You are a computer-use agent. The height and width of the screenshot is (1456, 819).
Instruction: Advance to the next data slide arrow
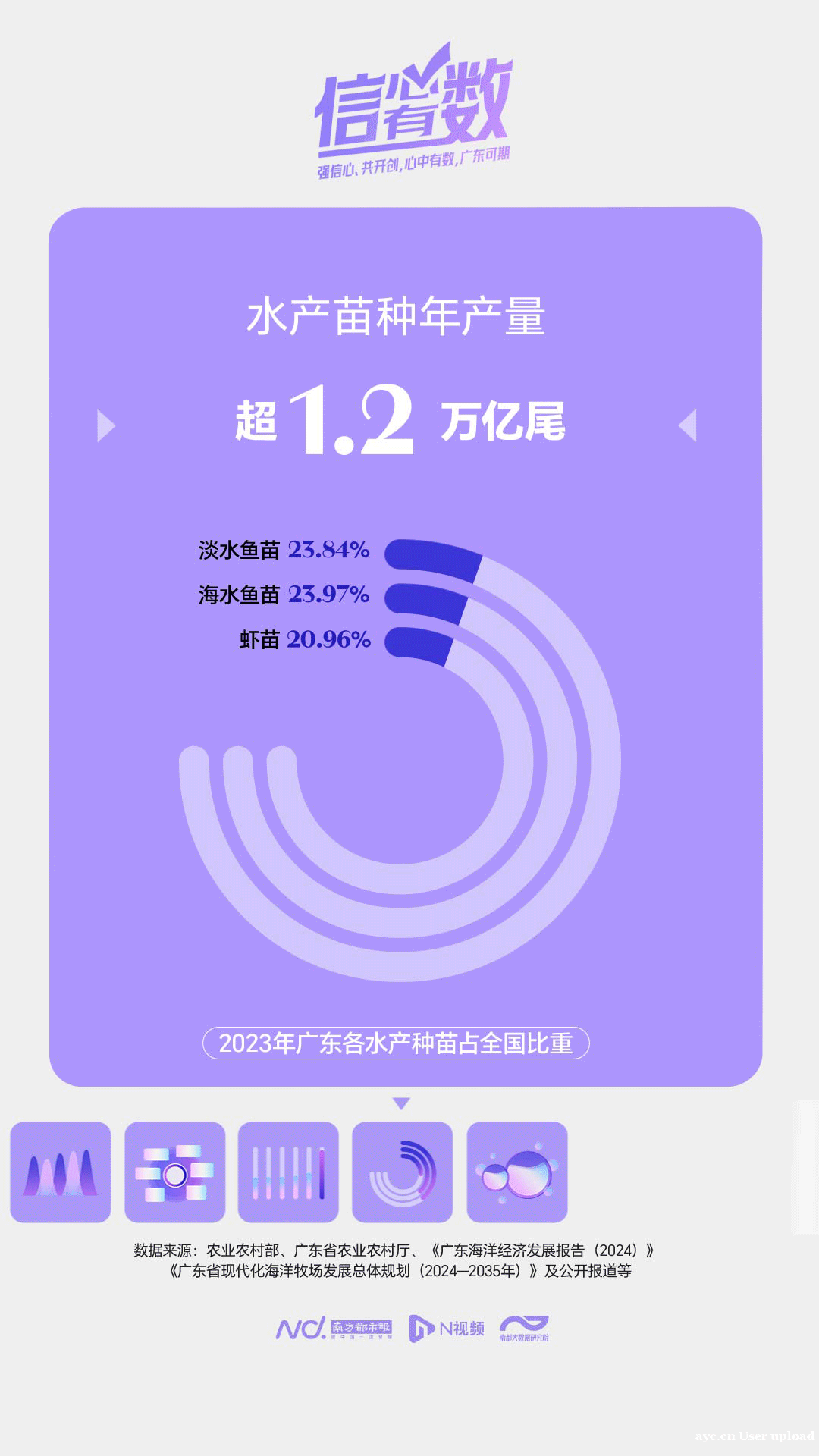click(x=688, y=425)
